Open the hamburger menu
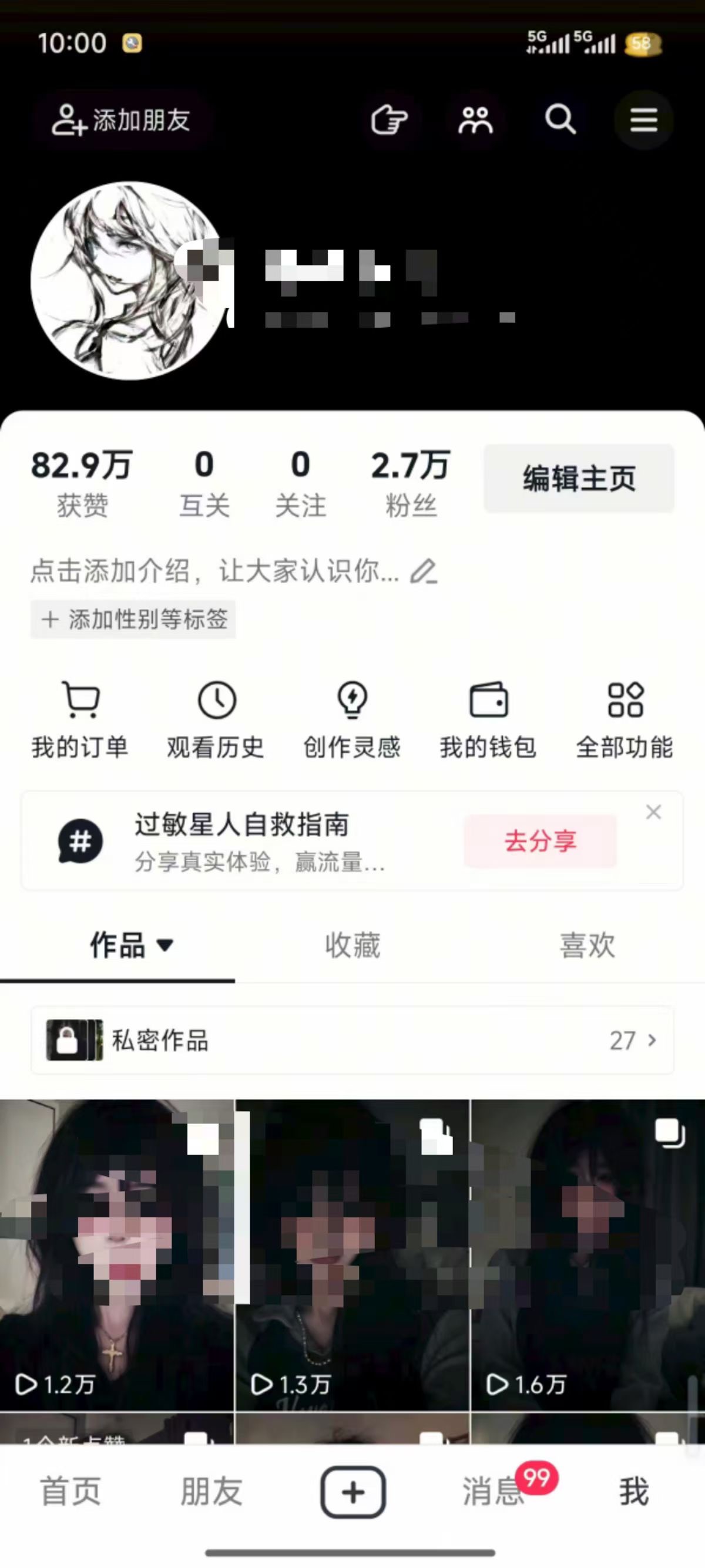 643,120
